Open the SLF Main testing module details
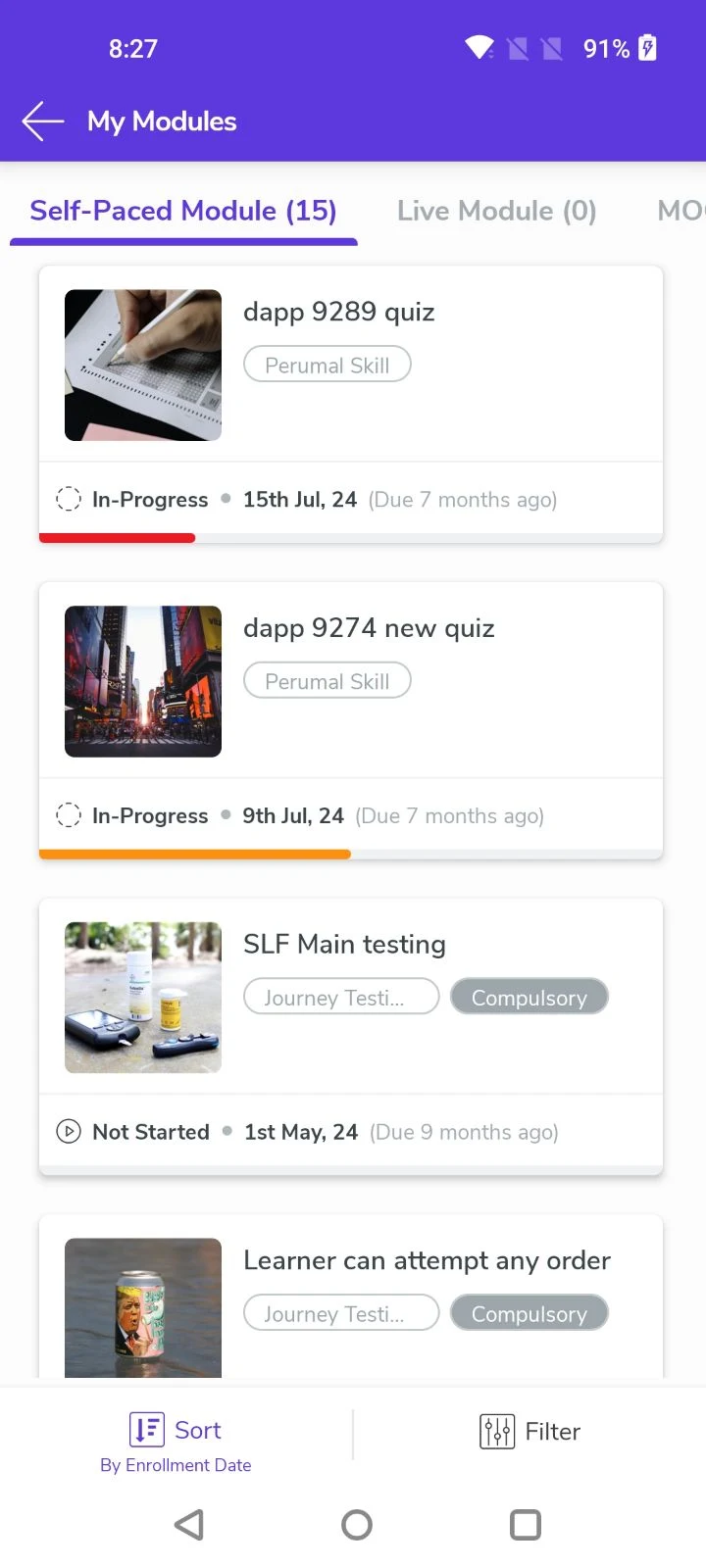Screen dimensions: 706x1568 click(343, 944)
